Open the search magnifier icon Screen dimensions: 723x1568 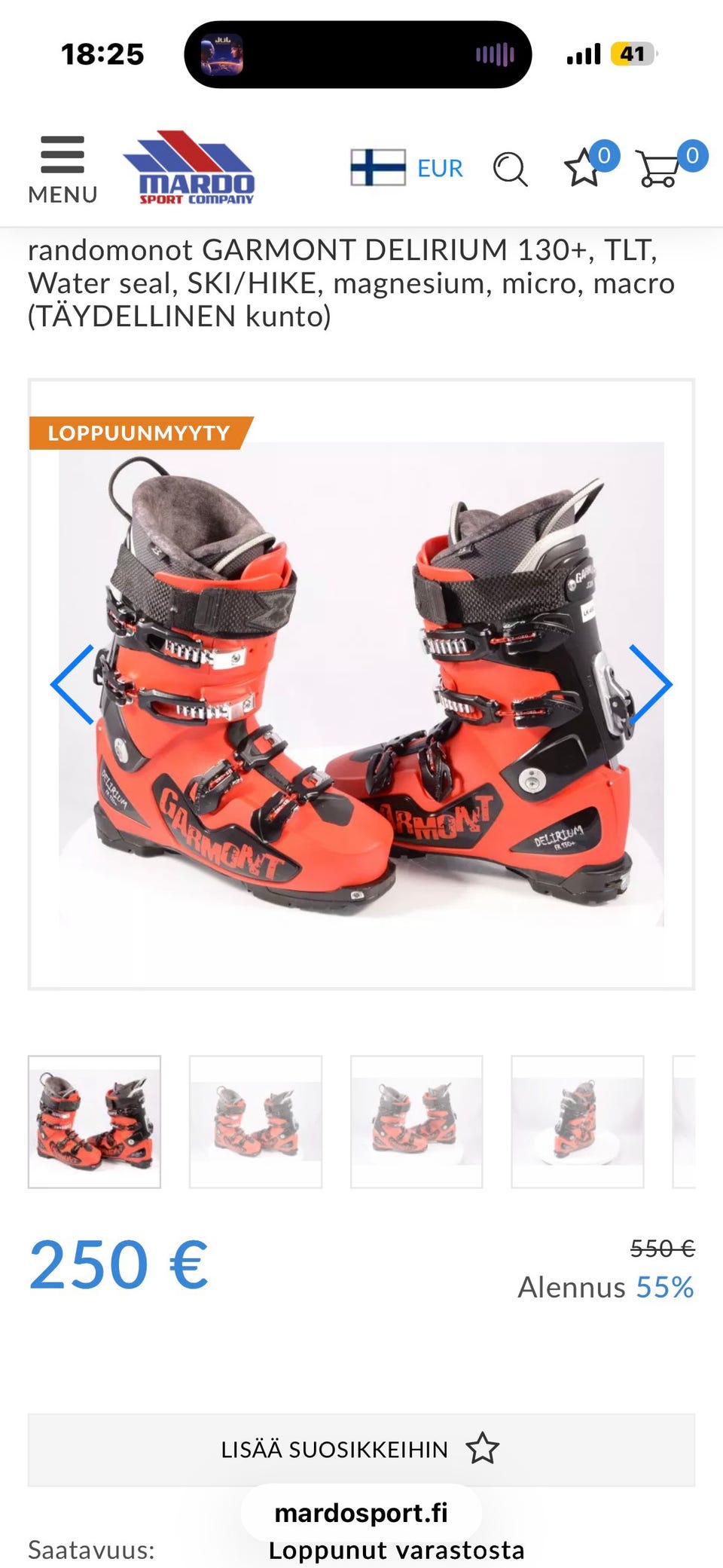pyautogui.click(x=510, y=169)
